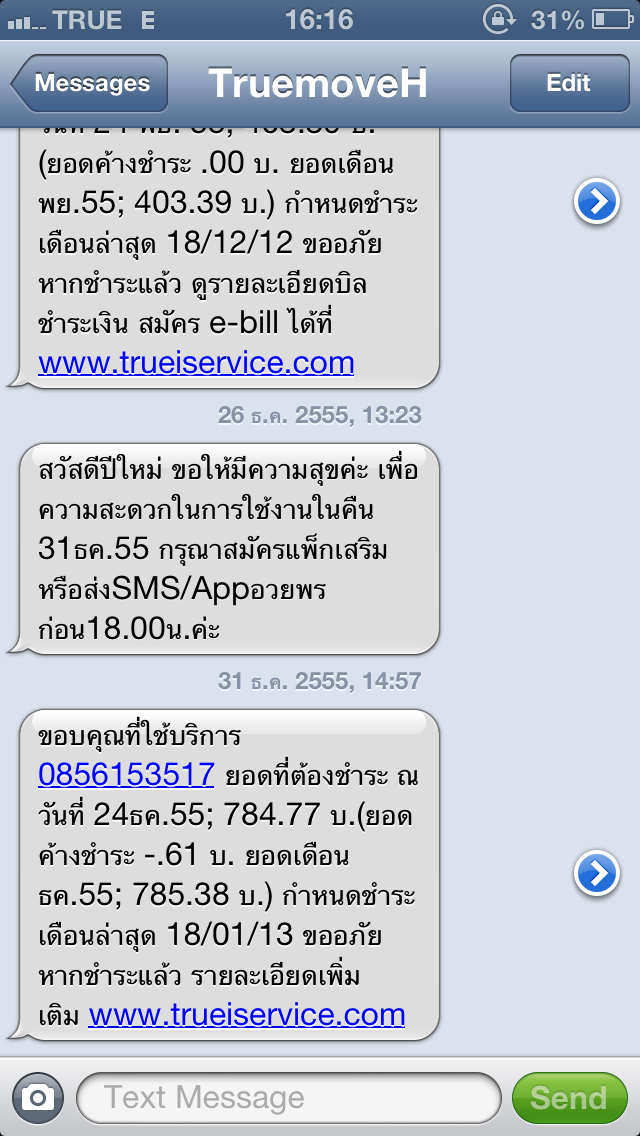This screenshot has height=1136, width=640.
Task: Attach a photo with the camera icon
Action: [x=38, y=1098]
